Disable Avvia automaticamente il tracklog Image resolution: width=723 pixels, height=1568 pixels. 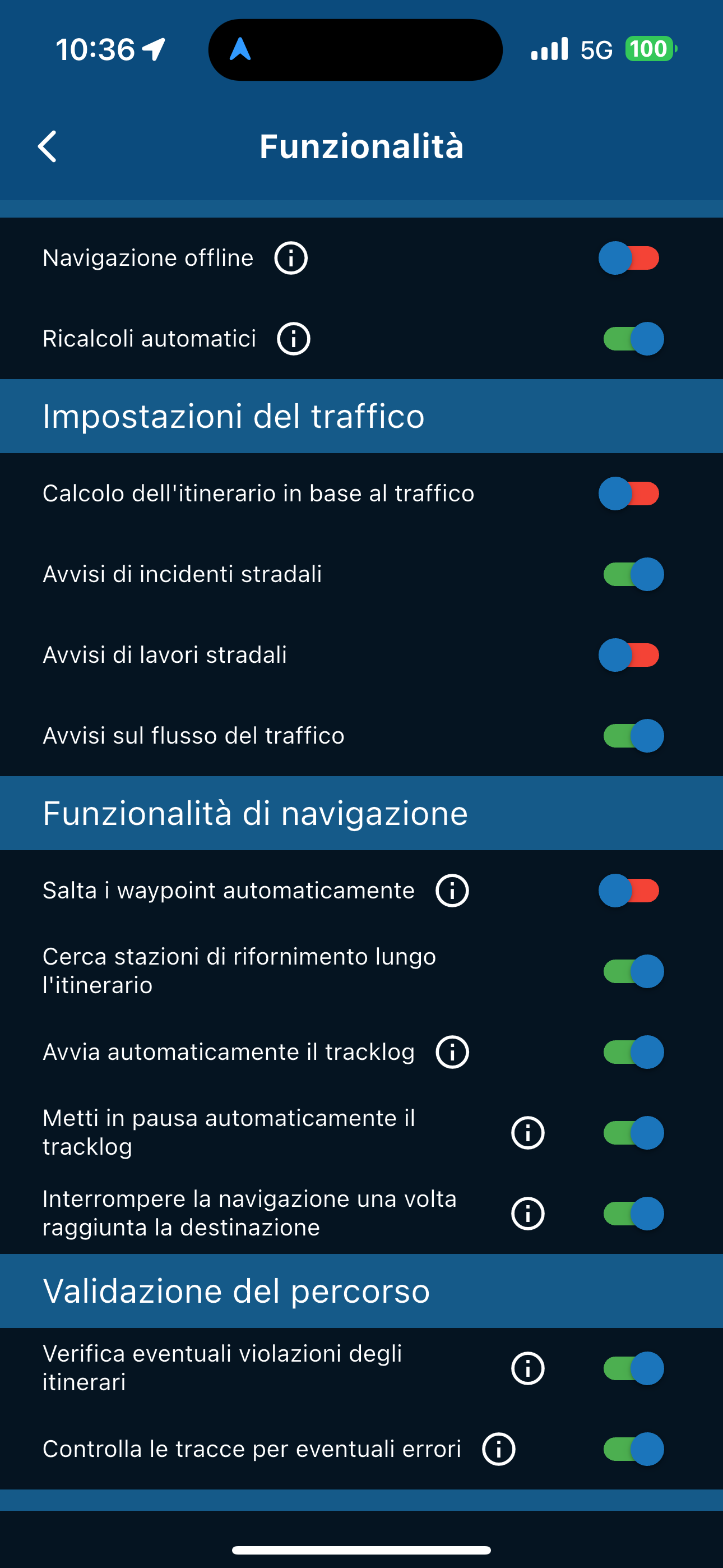[x=633, y=1052]
